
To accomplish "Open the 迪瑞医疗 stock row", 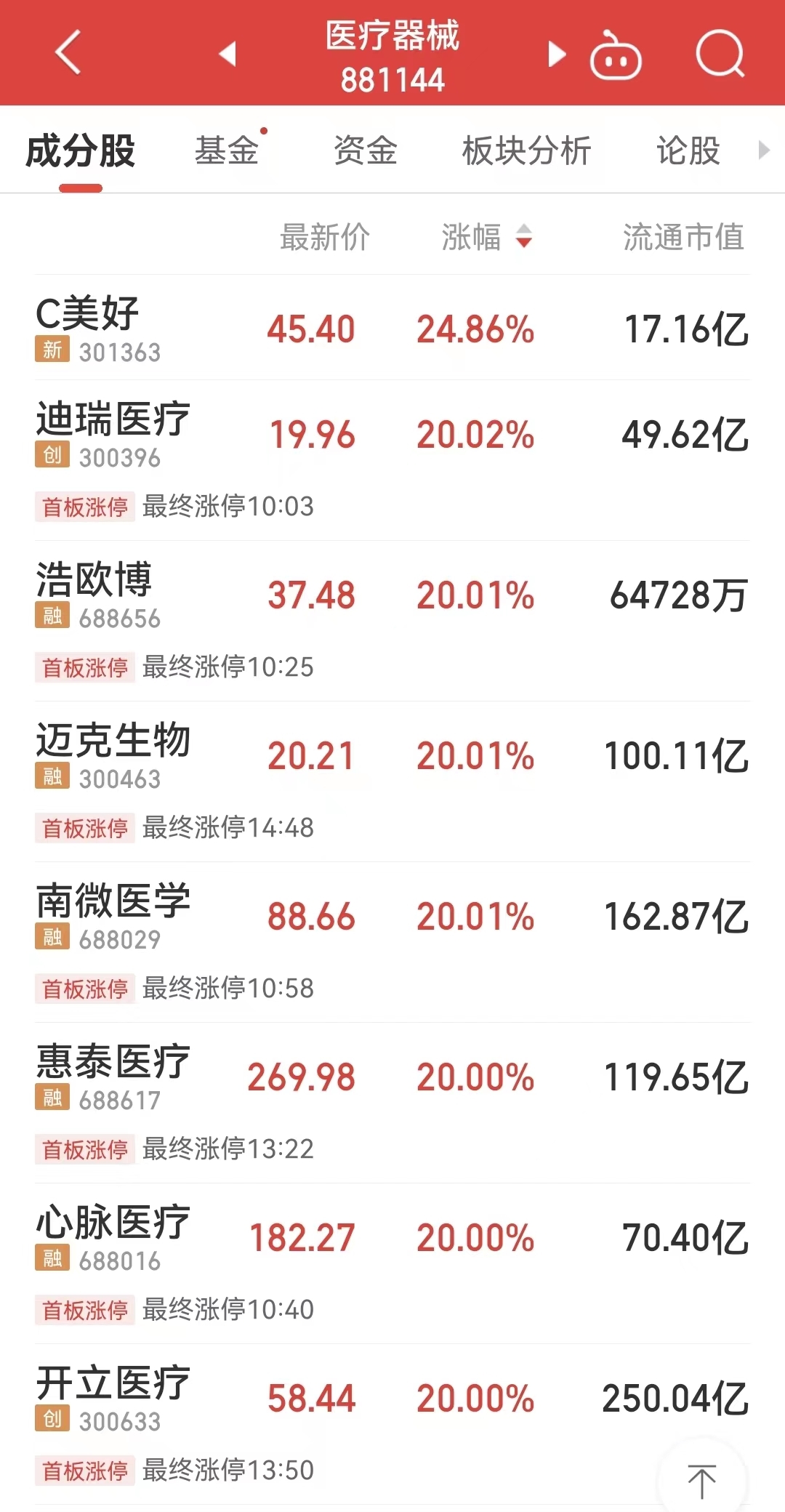I will (392, 435).
